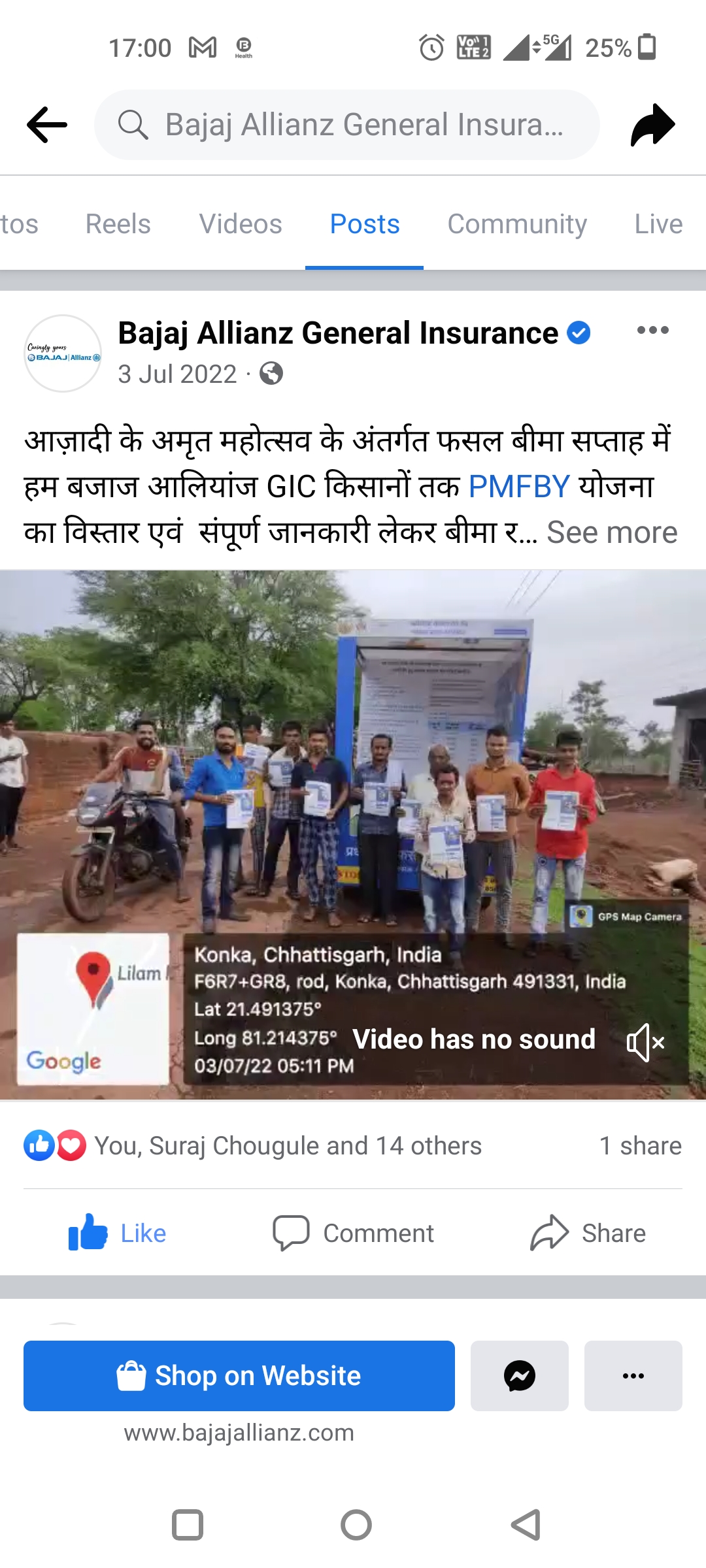Message the page via Messenger icon
Viewport: 706px width, 1568px height.
coord(520,1376)
